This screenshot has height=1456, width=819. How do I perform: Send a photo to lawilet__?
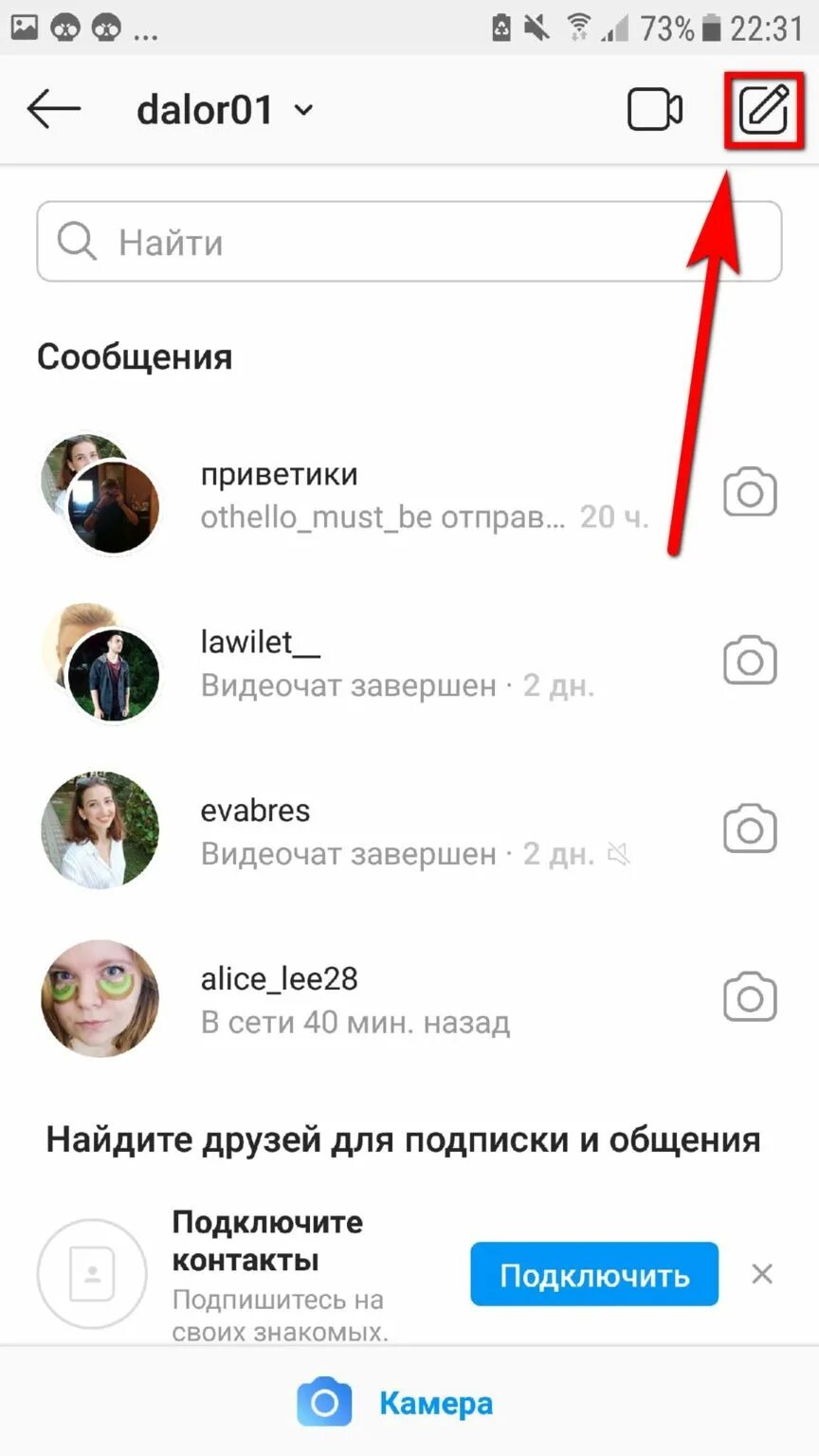[x=750, y=662]
